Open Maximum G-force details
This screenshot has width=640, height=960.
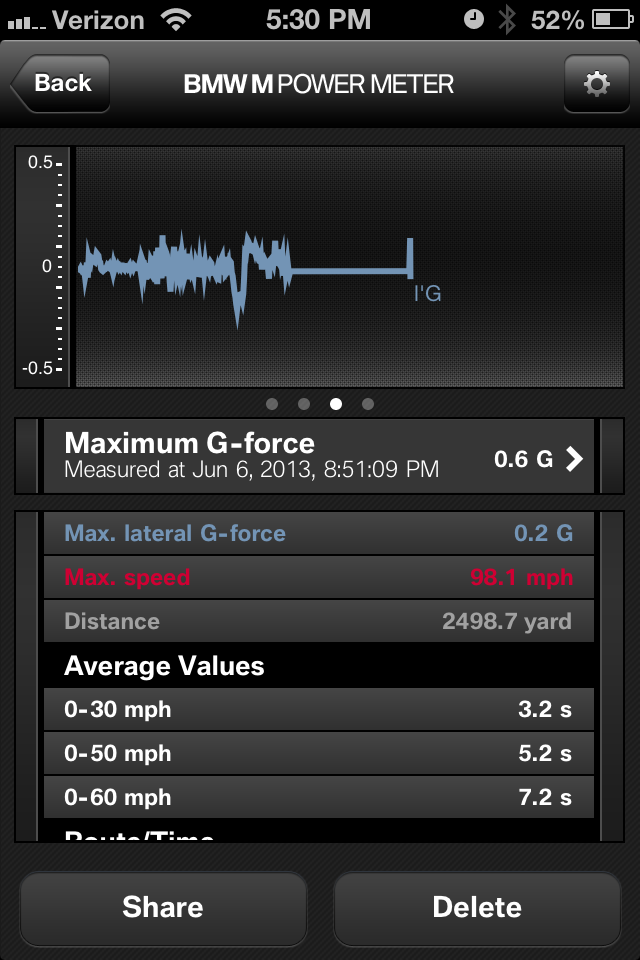click(319, 456)
